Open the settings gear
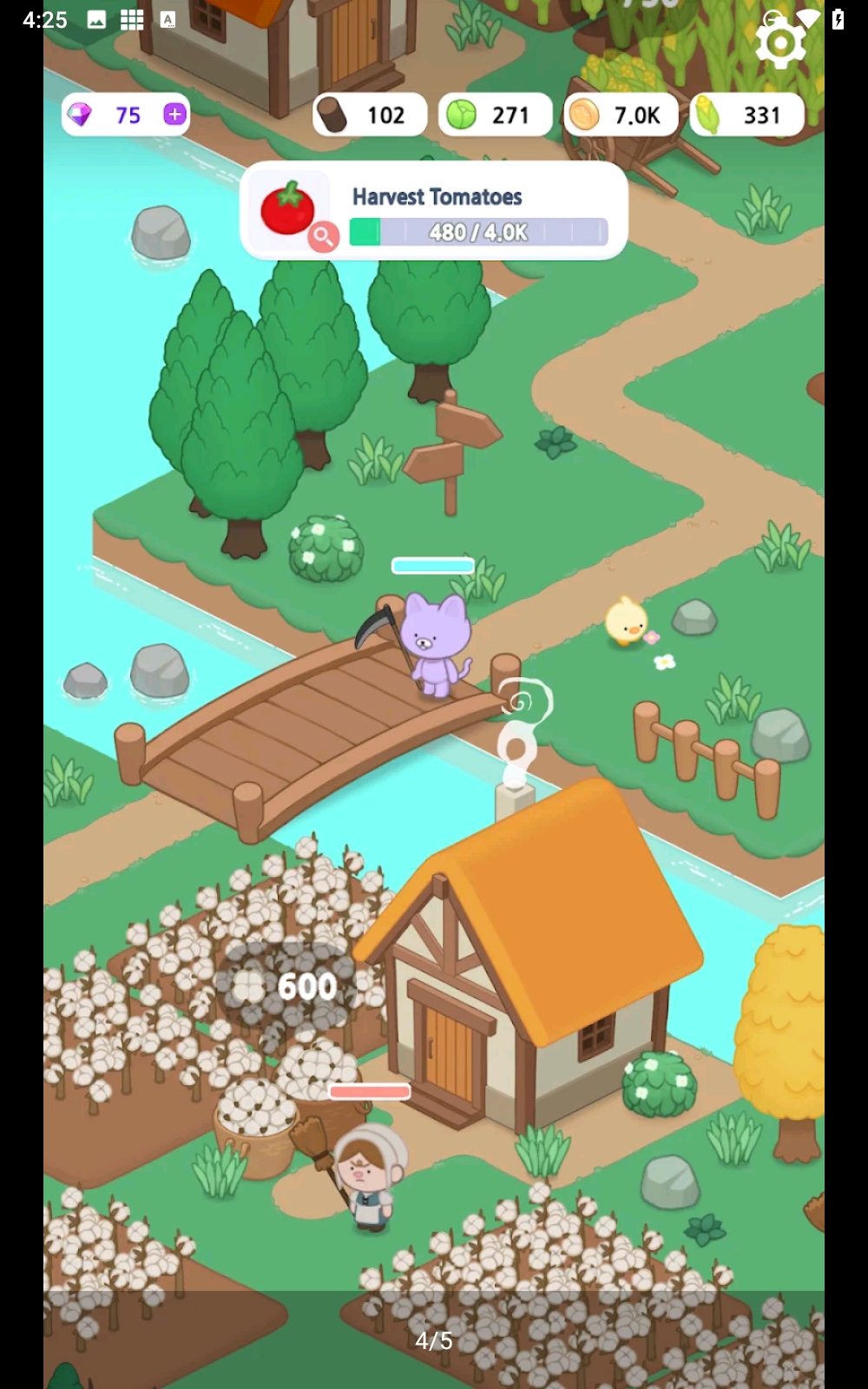This screenshot has width=868, height=1389. pos(779,43)
